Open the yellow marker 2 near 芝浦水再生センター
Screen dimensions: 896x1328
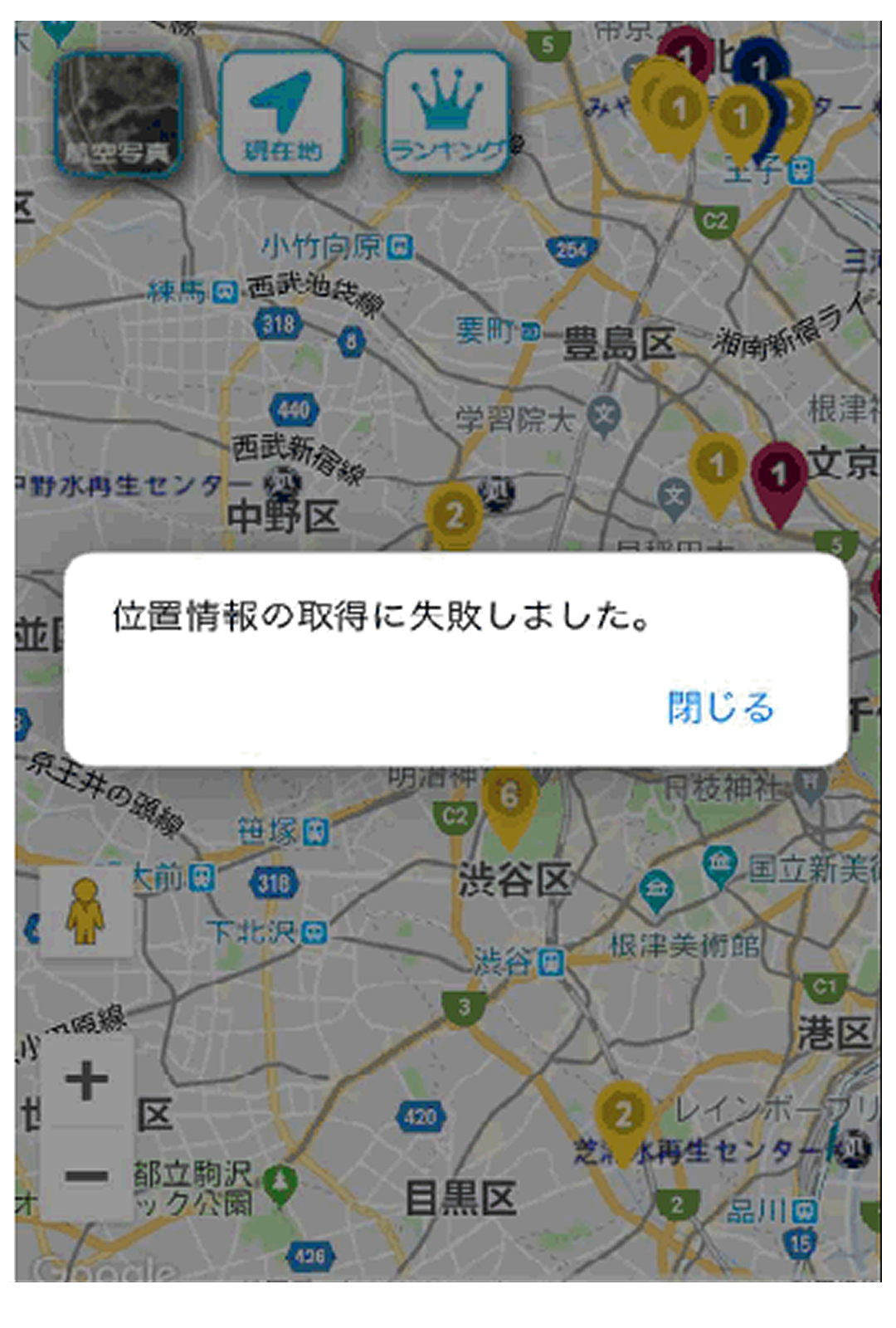pyautogui.click(x=623, y=1114)
